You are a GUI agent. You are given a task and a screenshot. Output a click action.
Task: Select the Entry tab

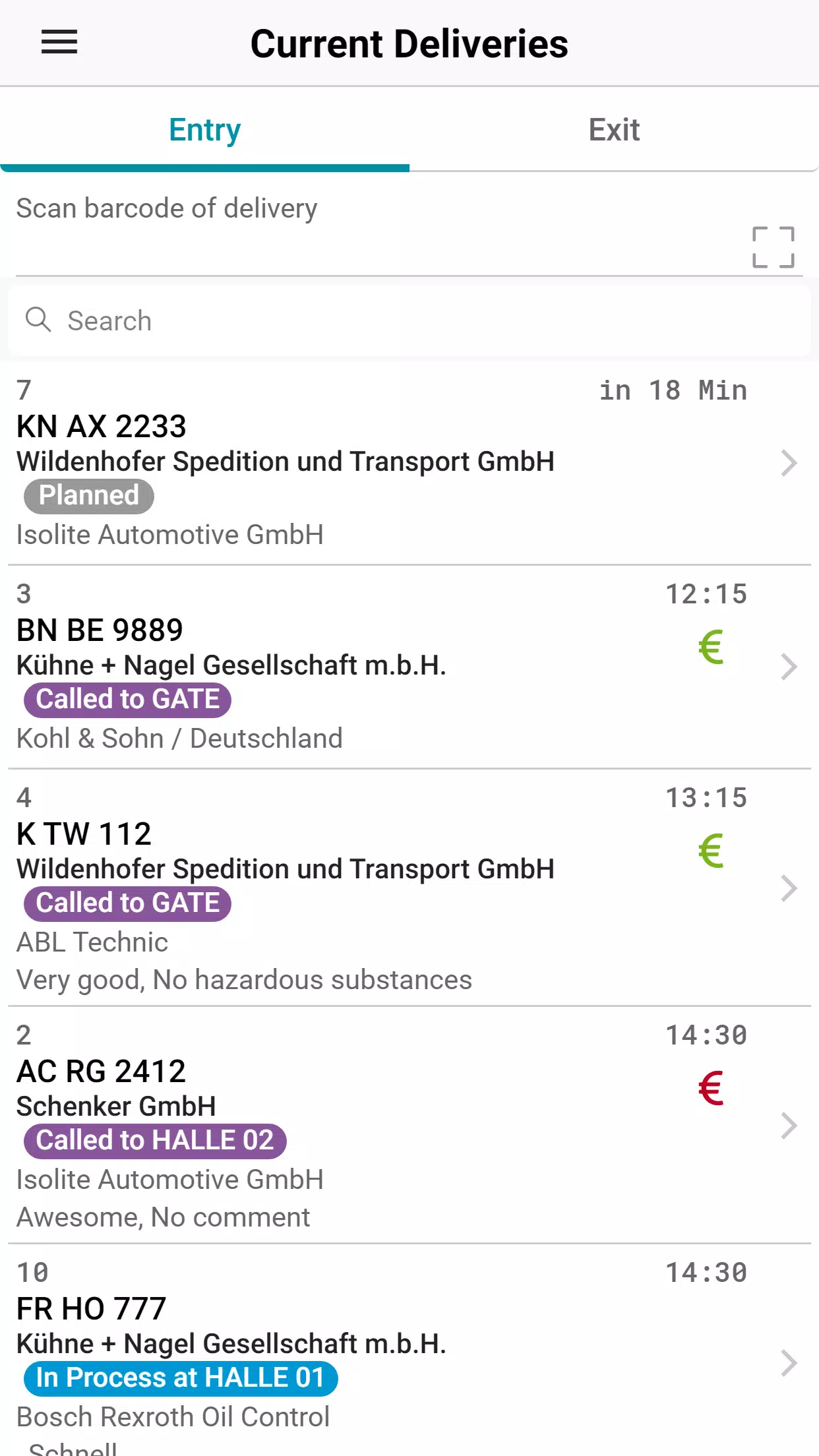(x=204, y=130)
